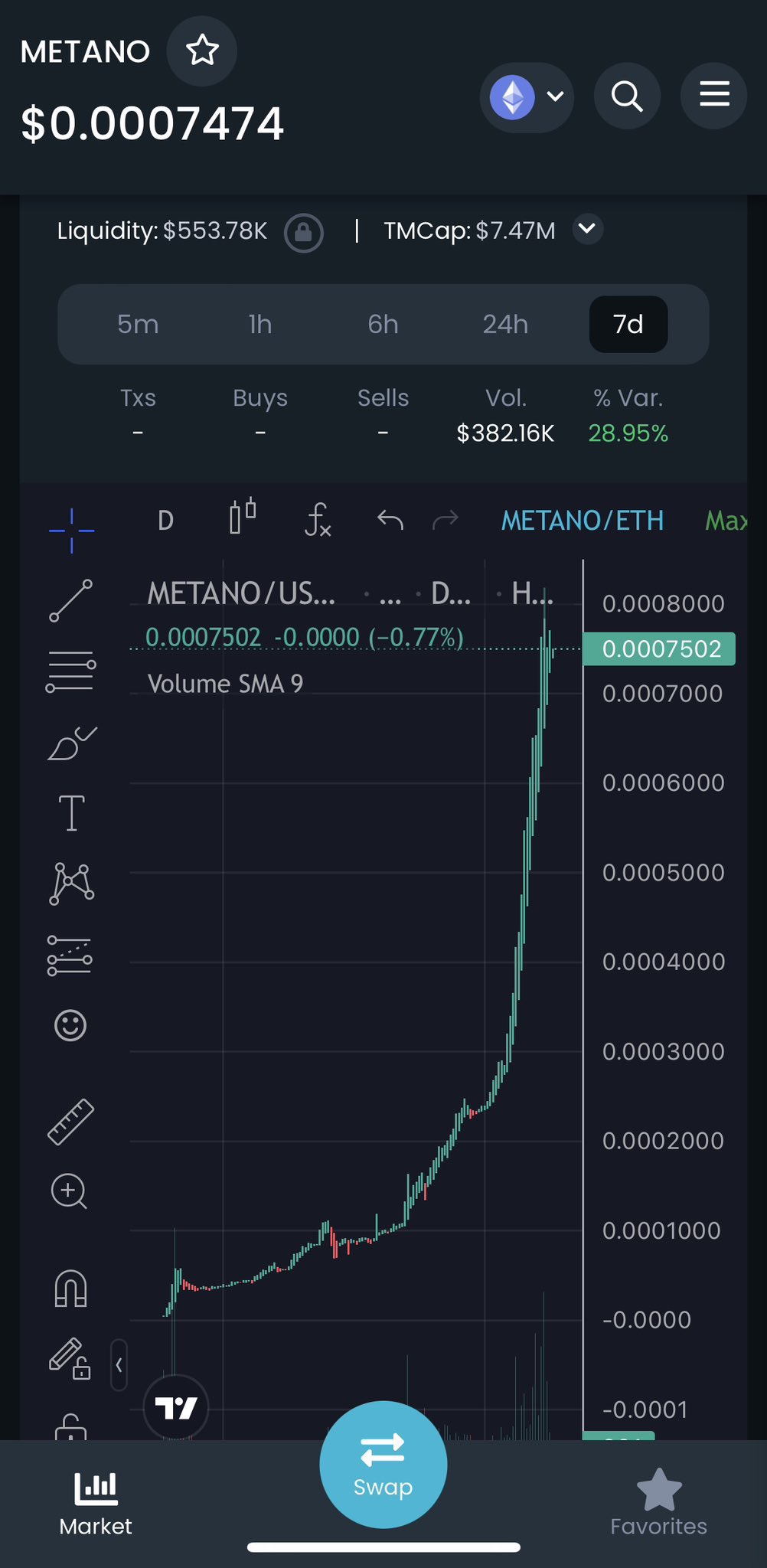Viewport: 767px width, 1568px height.
Task: Select the 6h timeframe
Action: [383, 325]
